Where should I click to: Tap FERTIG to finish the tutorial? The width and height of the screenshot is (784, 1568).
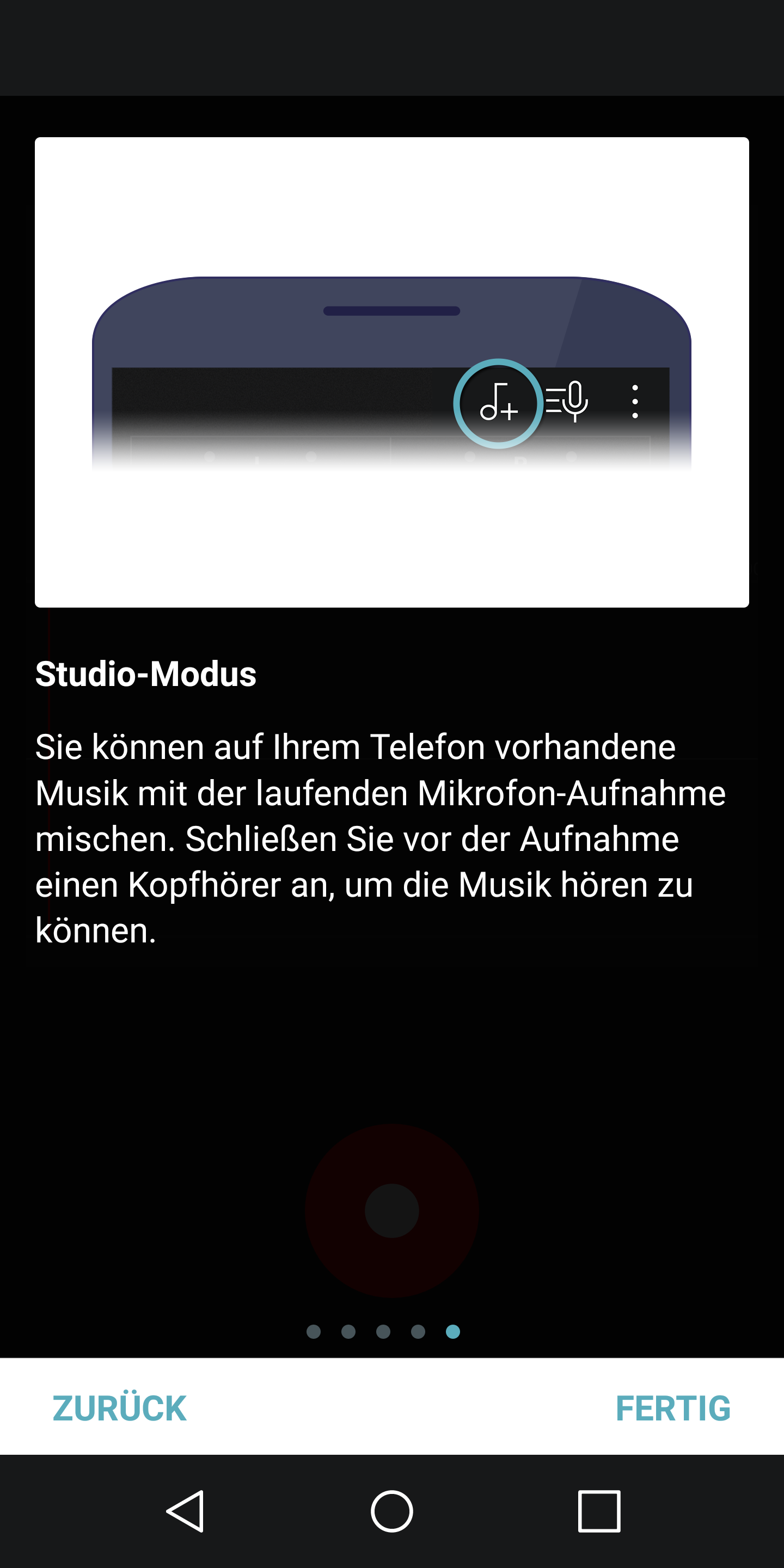tap(672, 1408)
